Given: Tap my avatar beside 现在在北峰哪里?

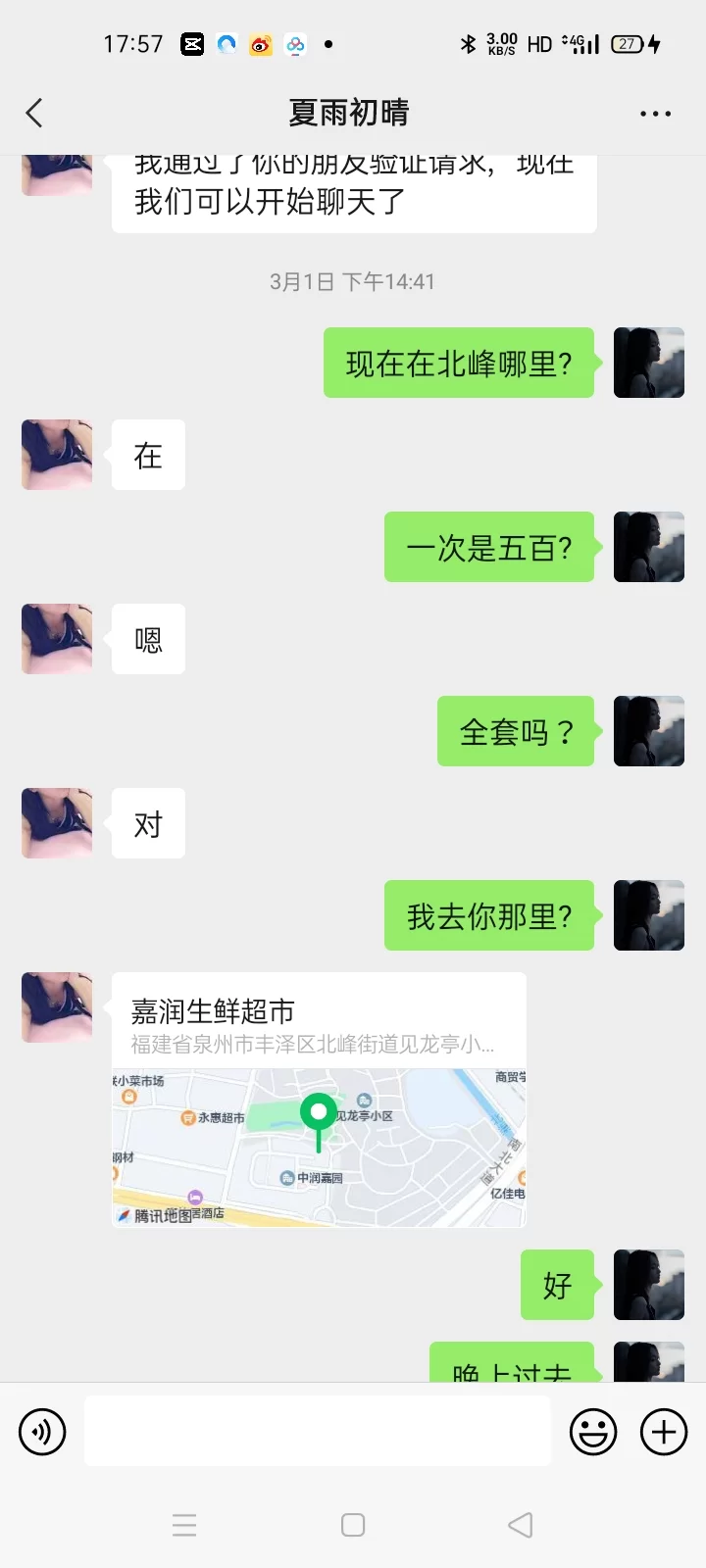Looking at the screenshot, I should [648, 363].
